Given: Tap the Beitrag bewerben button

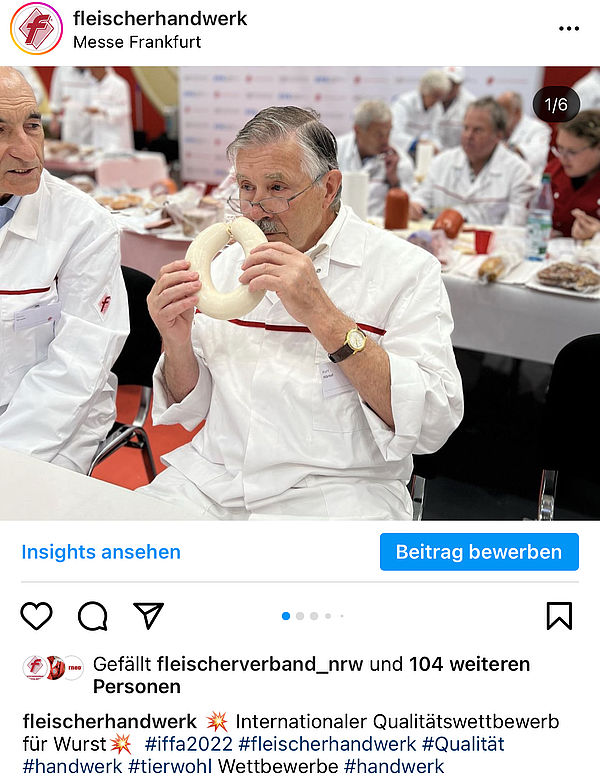Looking at the screenshot, I should 479,552.
